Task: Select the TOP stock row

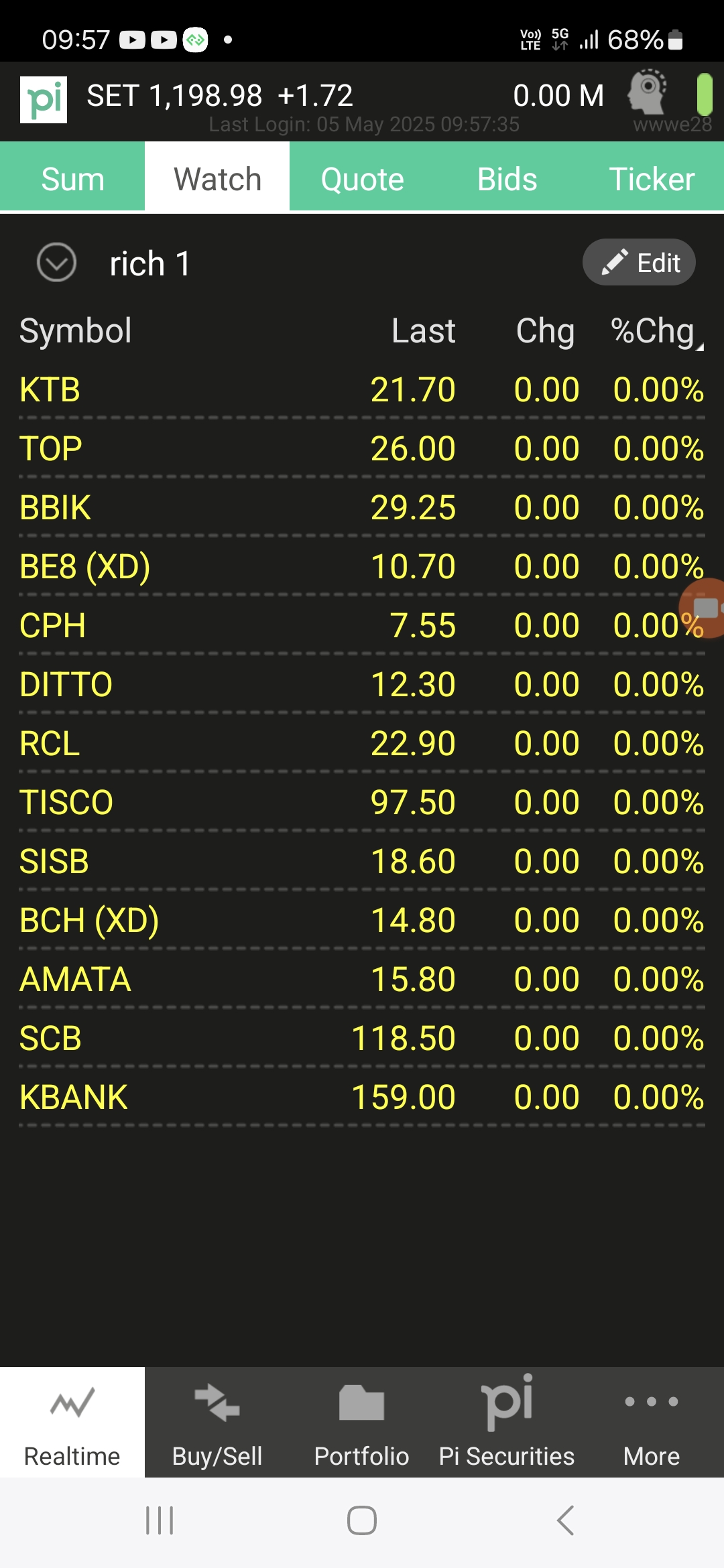Action: (x=362, y=449)
